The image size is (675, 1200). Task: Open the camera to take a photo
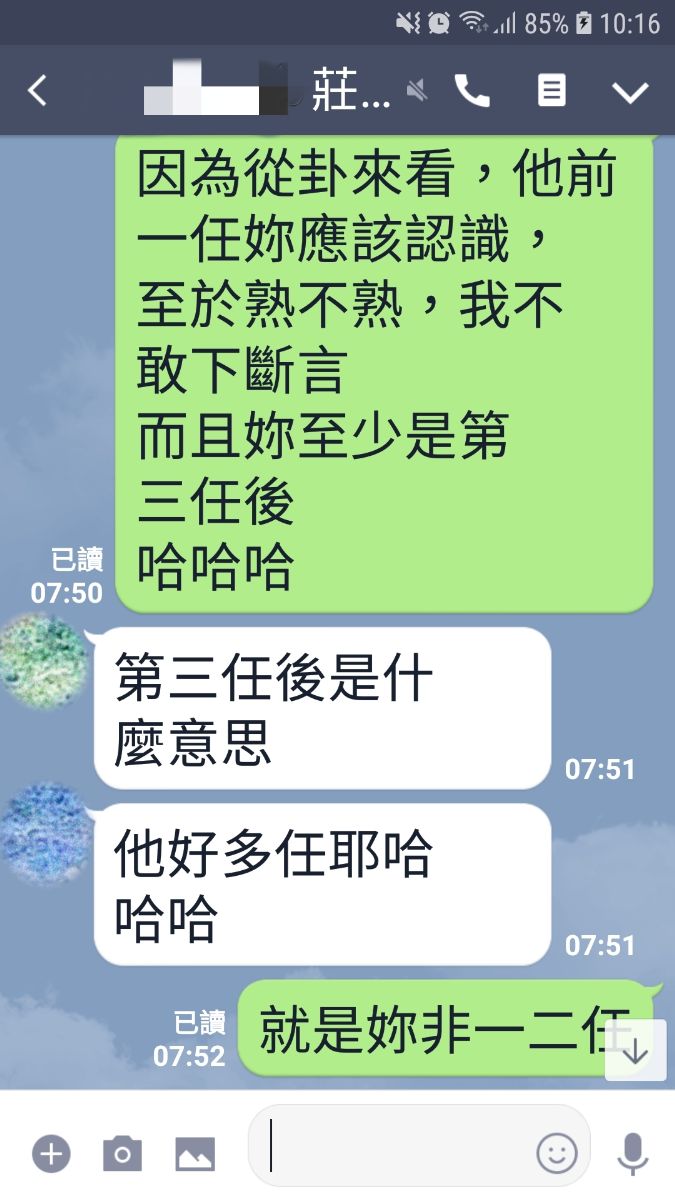pyautogui.click(x=122, y=1154)
